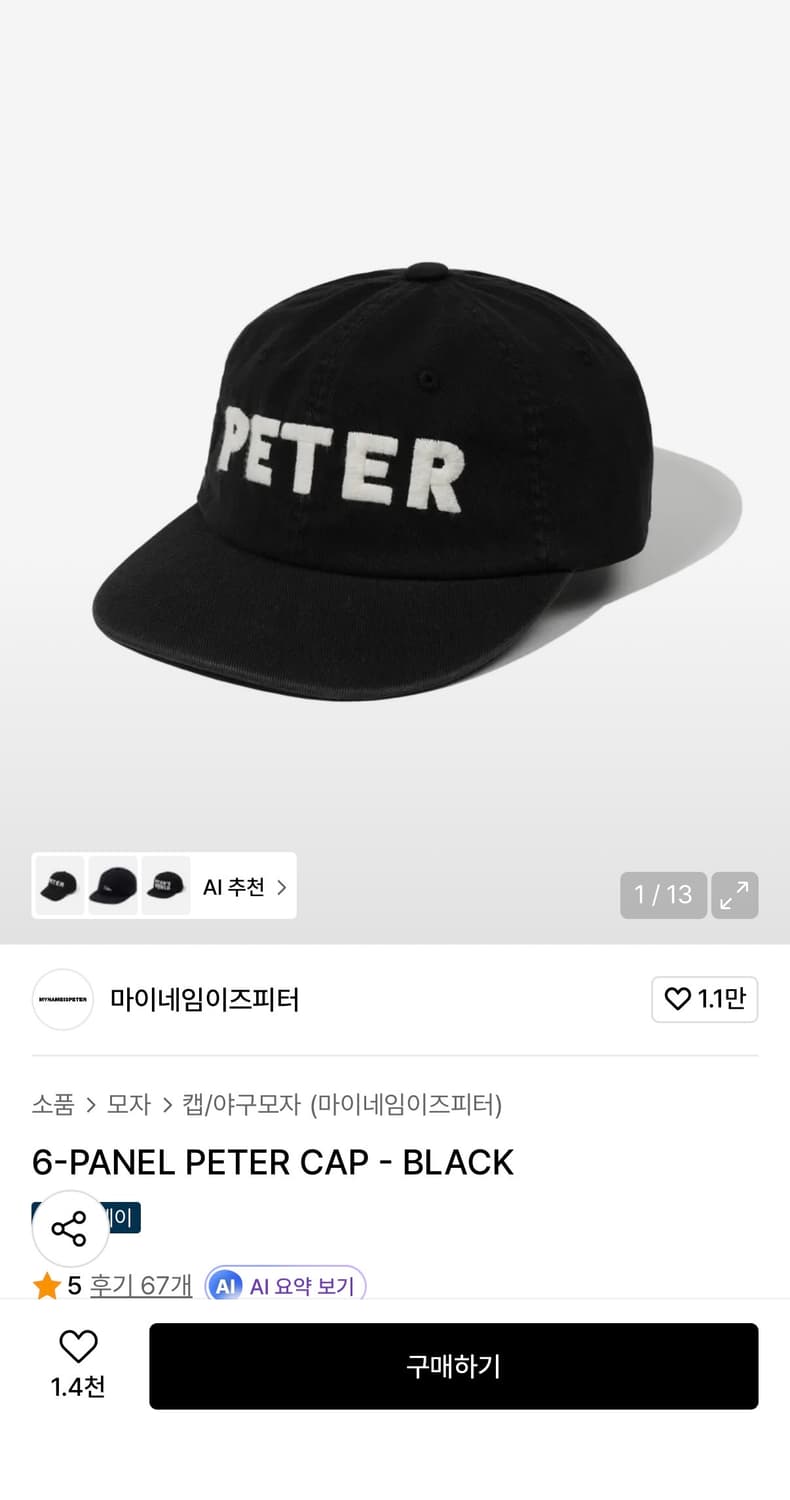The width and height of the screenshot is (790, 1500).
Task: Click the AI 요약 보기 button
Action: (x=286, y=1286)
